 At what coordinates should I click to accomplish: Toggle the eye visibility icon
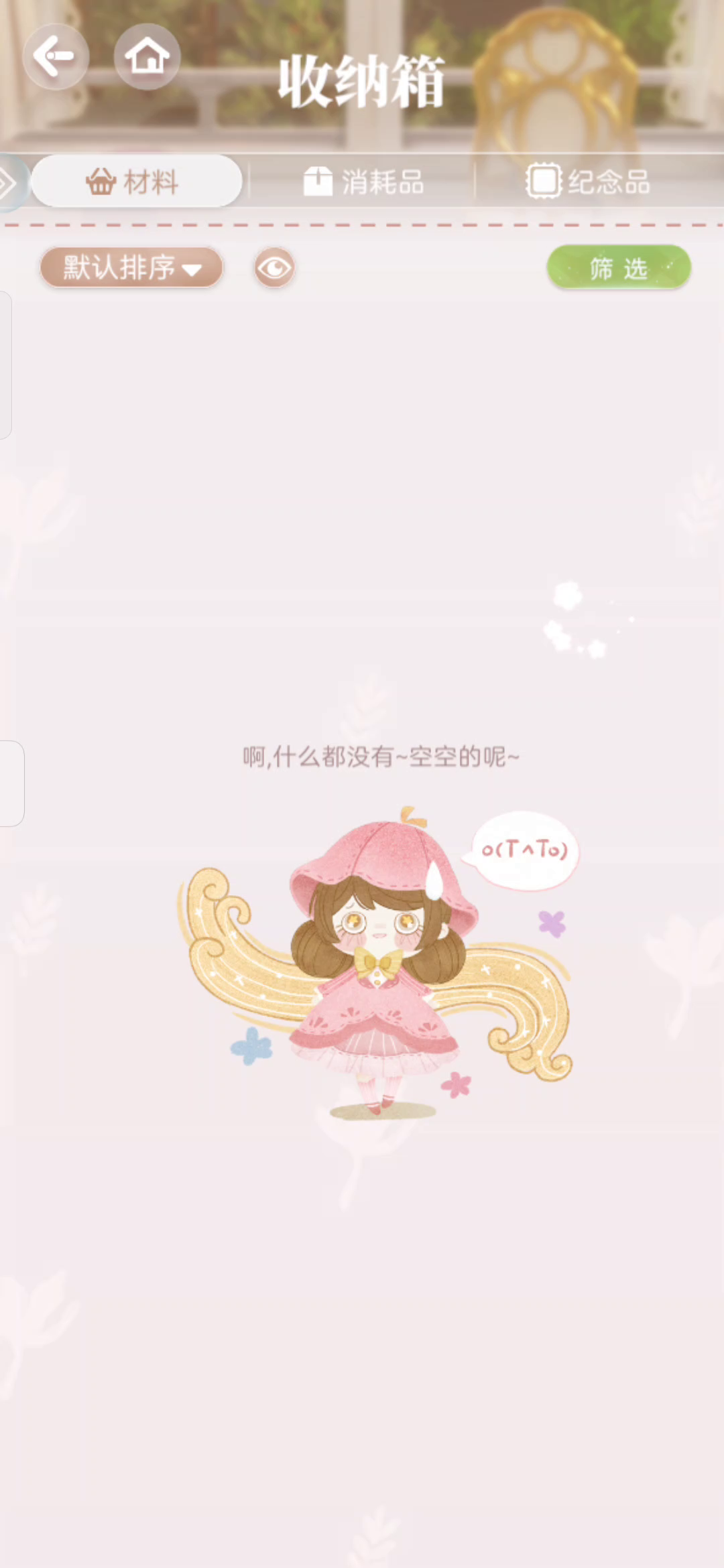tap(274, 268)
